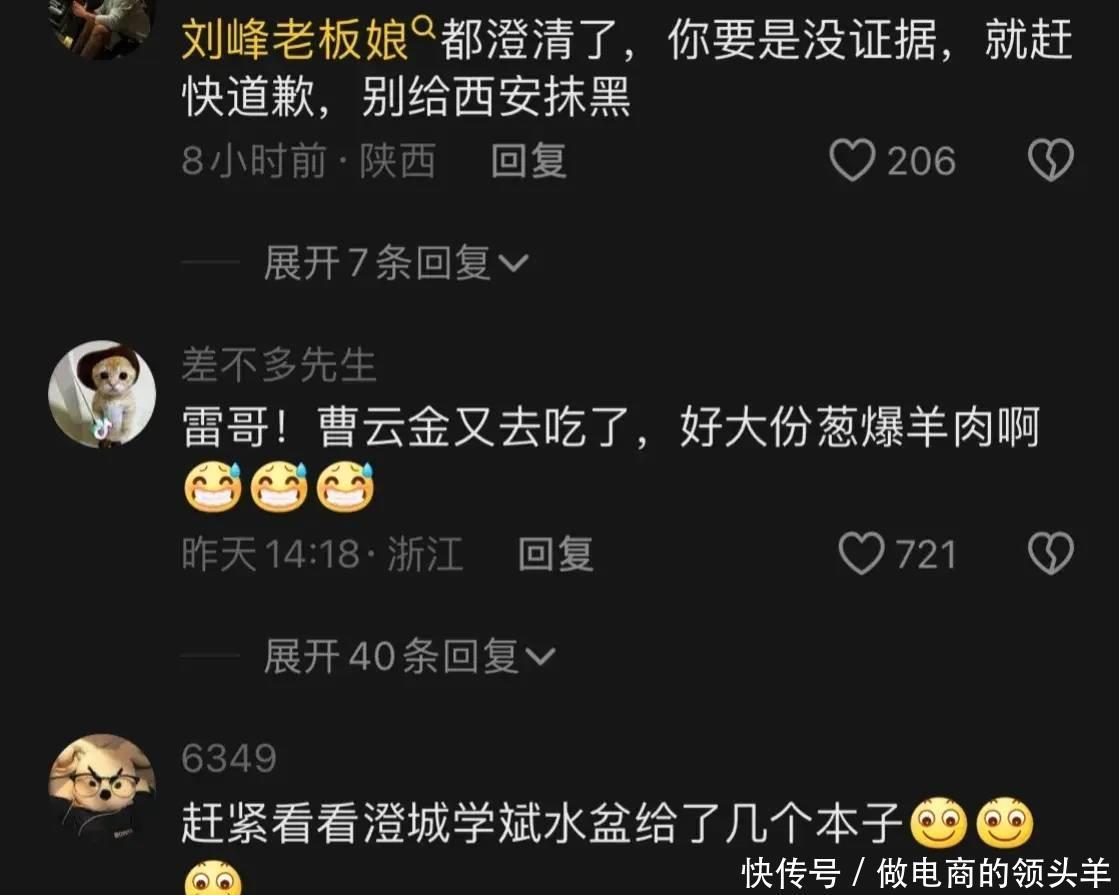This screenshot has height=895, width=1119.
Task: Reply to 刘峰老板娘's comment
Action: point(528,161)
